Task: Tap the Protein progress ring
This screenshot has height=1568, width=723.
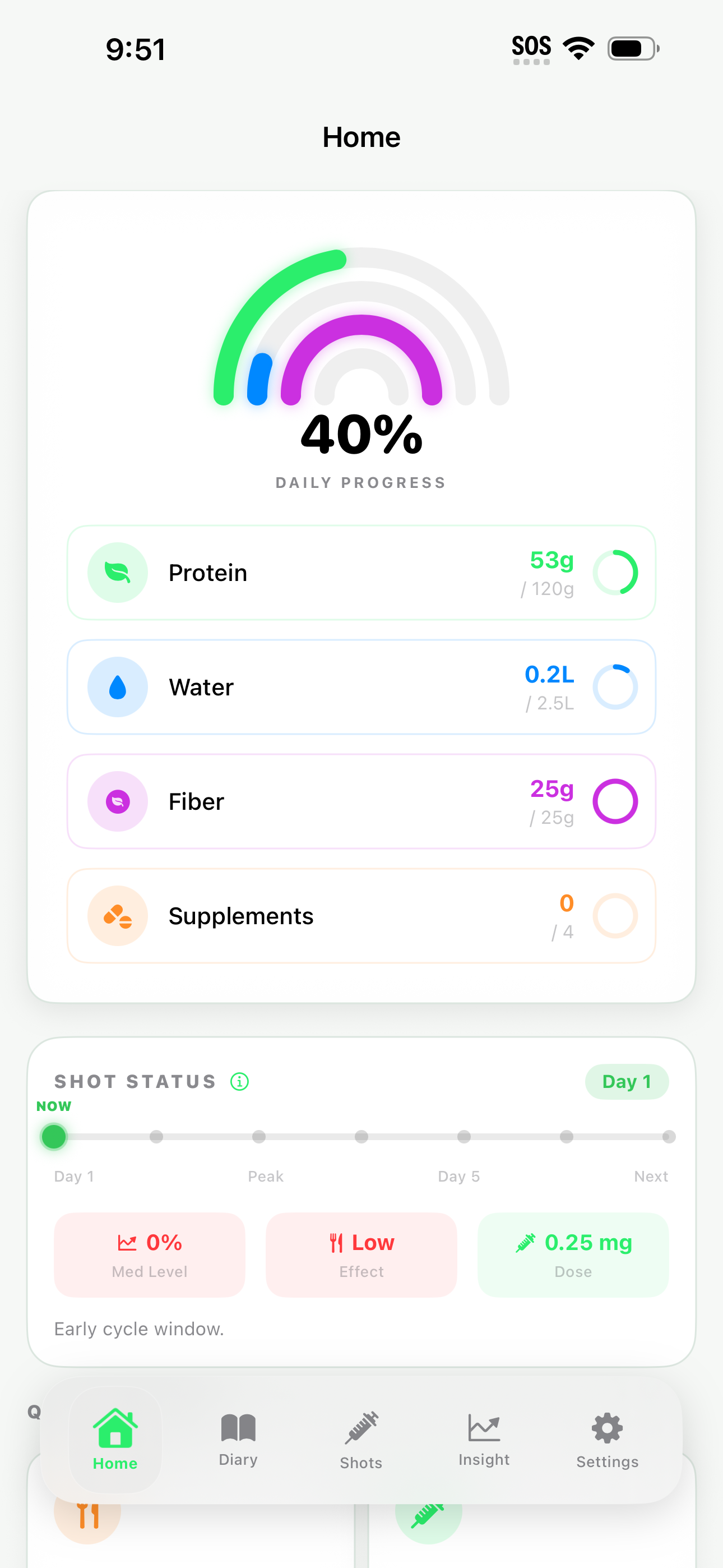Action: [x=617, y=572]
